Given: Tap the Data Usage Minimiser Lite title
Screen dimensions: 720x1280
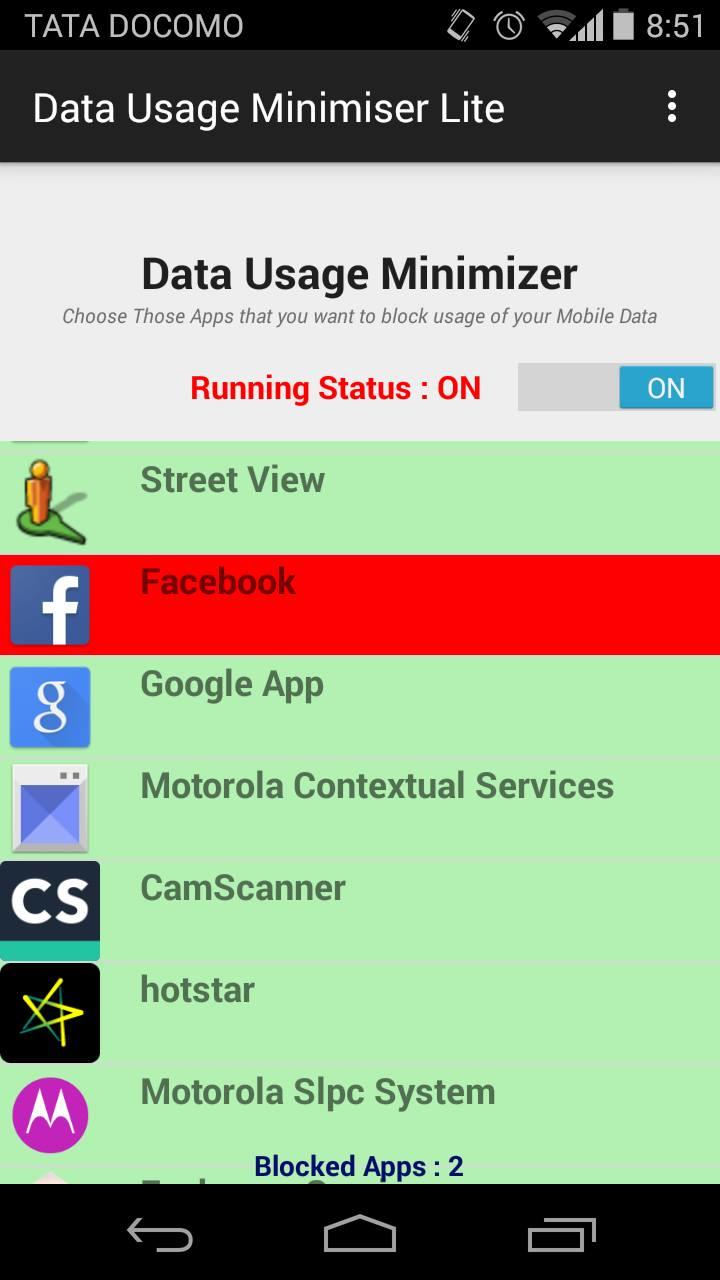Looking at the screenshot, I should tap(268, 107).
